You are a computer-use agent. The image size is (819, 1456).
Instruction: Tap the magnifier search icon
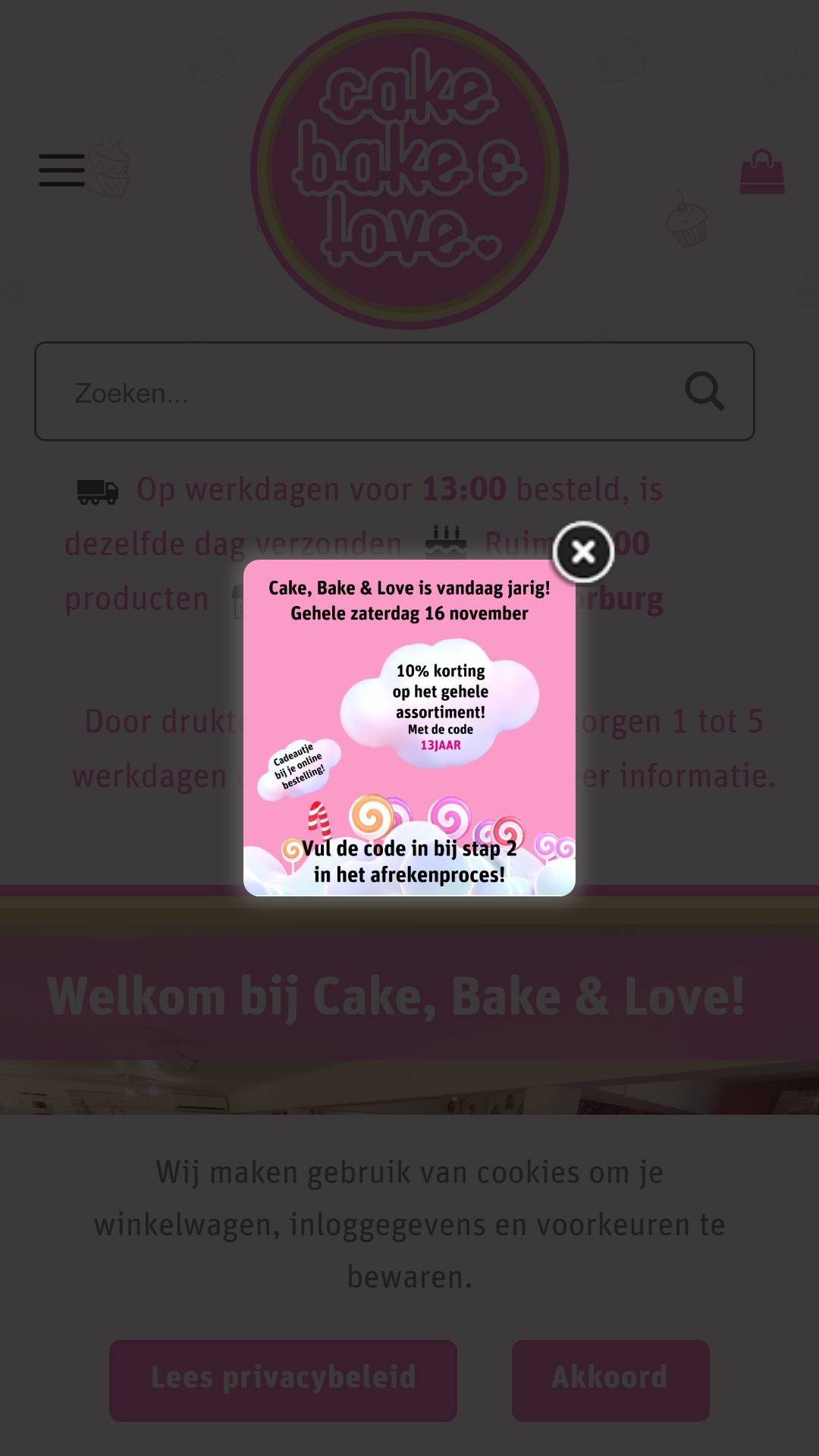click(704, 391)
